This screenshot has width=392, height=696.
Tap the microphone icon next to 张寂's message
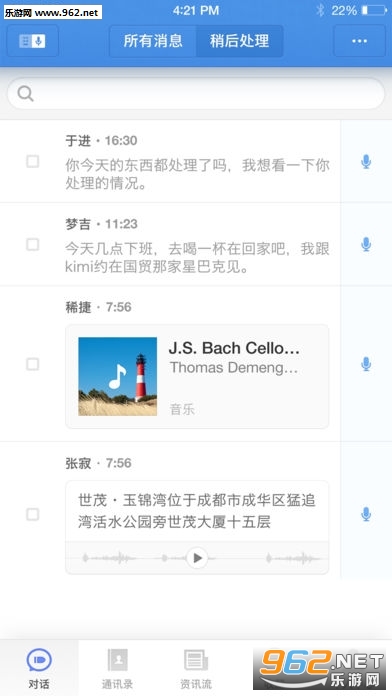[366, 514]
